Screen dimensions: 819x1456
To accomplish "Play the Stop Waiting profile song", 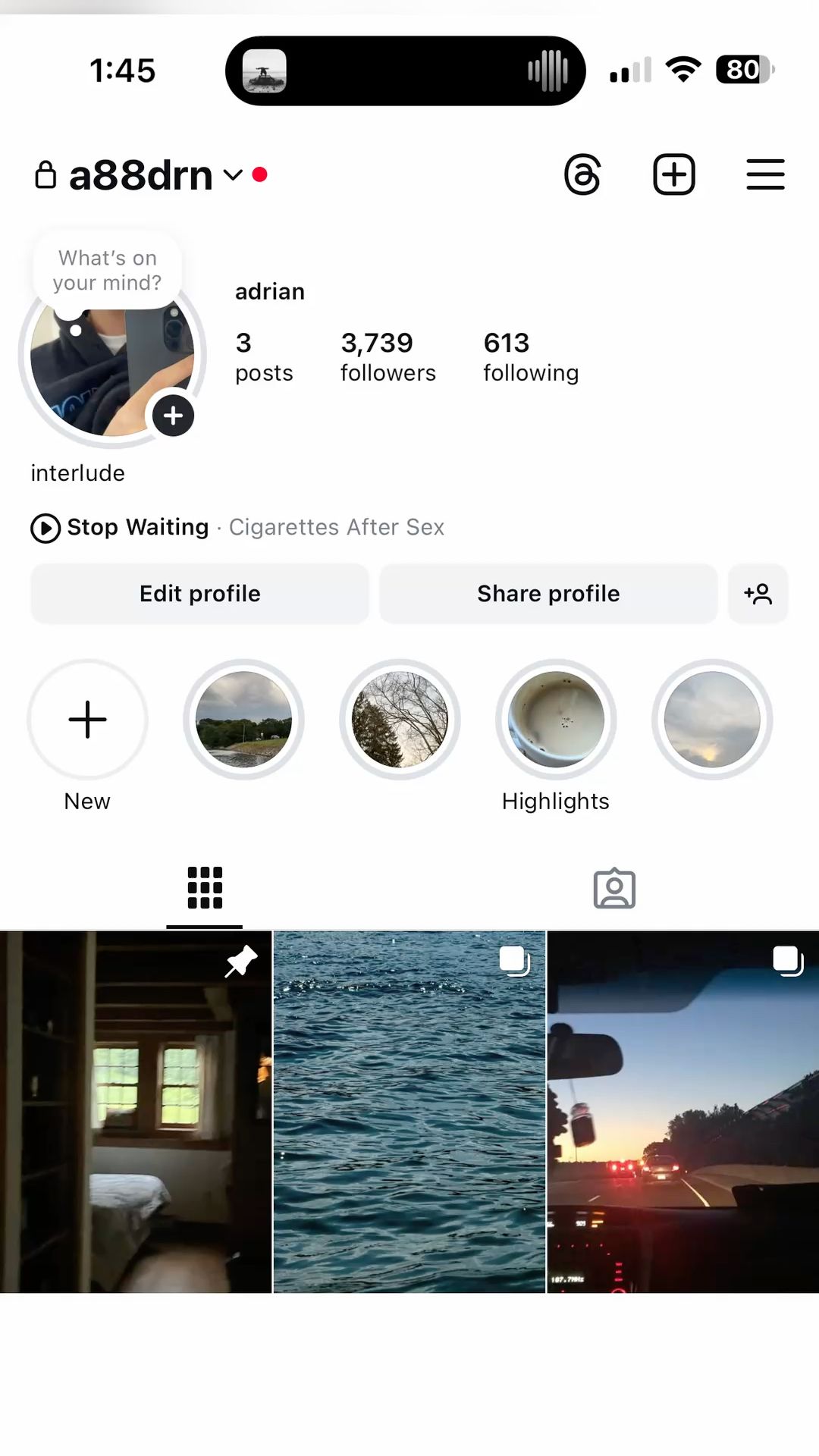I will (45, 528).
